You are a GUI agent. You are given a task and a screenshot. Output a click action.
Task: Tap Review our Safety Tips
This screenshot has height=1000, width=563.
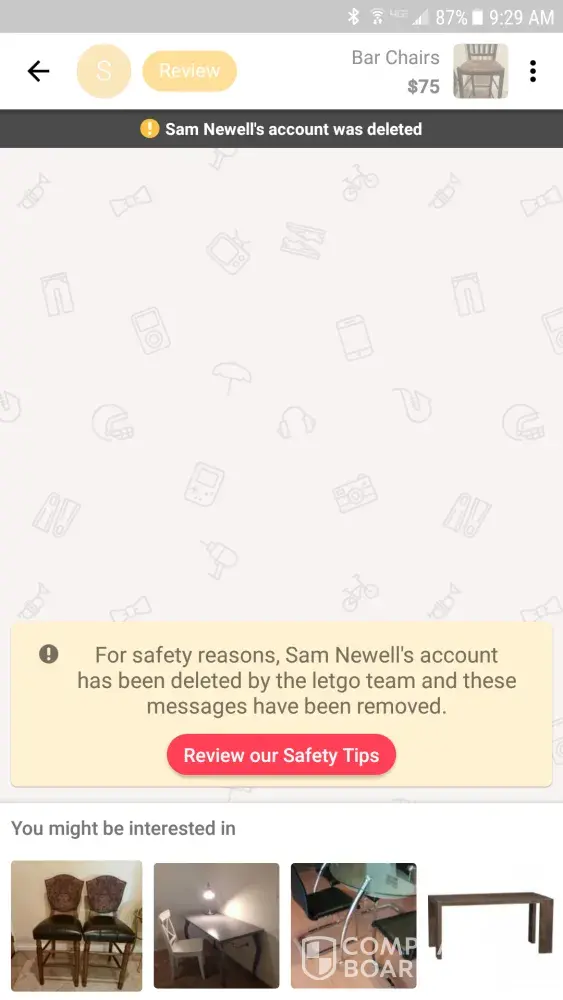tap(281, 755)
